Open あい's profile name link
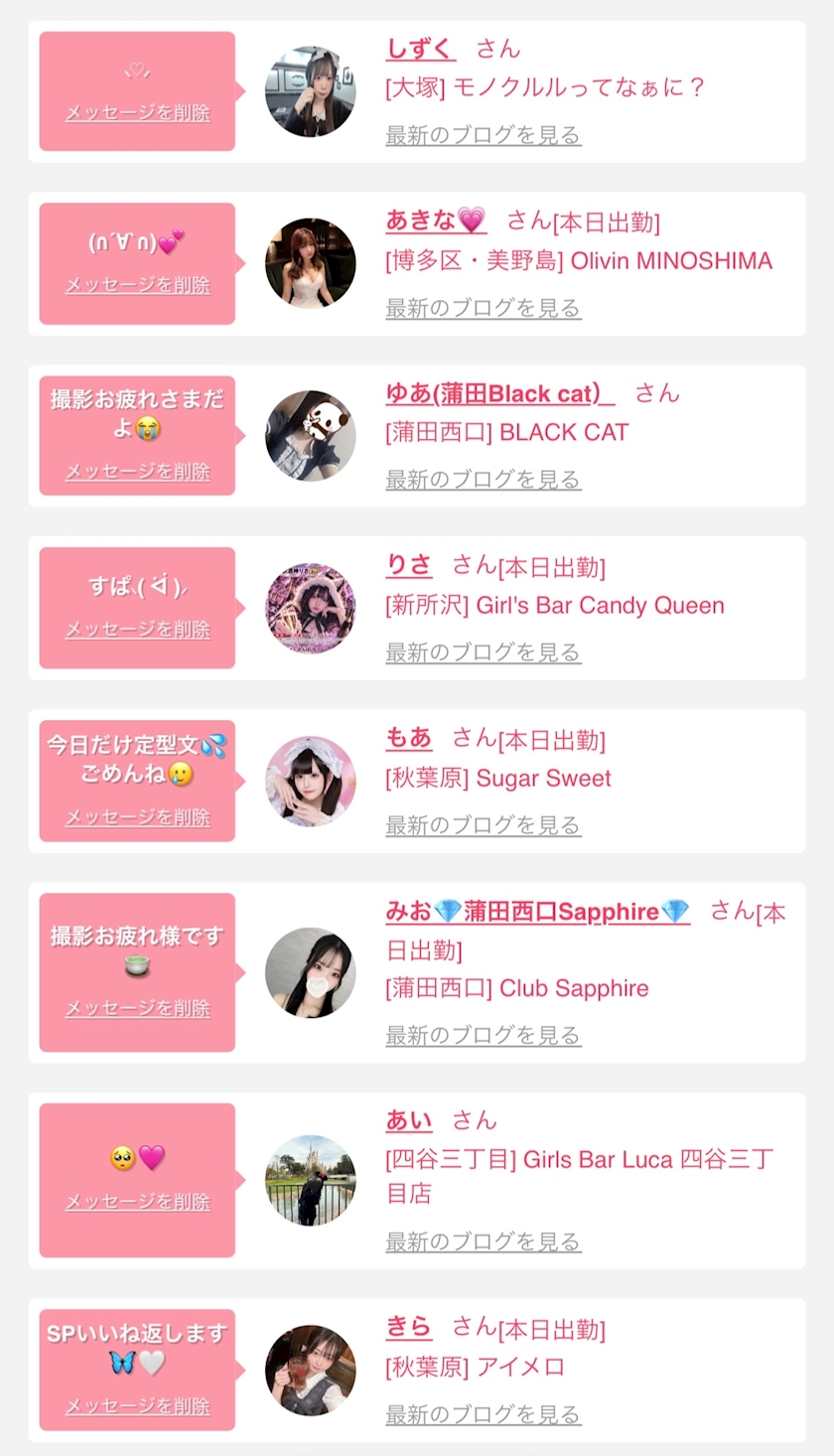834x1456 pixels. pyautogui.click(x=409, y=1120)
